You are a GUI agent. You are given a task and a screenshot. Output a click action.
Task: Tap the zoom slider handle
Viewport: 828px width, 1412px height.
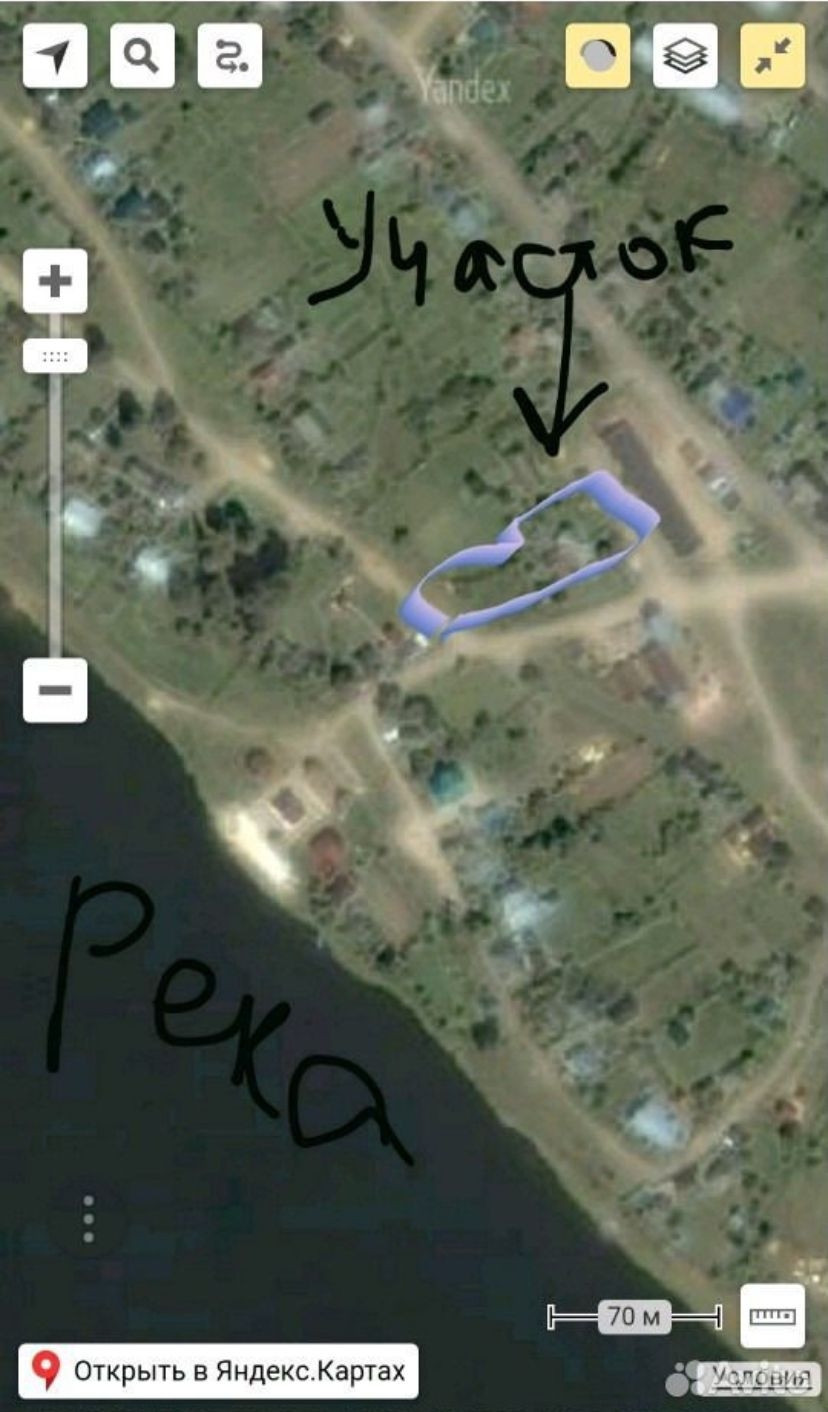55,356
